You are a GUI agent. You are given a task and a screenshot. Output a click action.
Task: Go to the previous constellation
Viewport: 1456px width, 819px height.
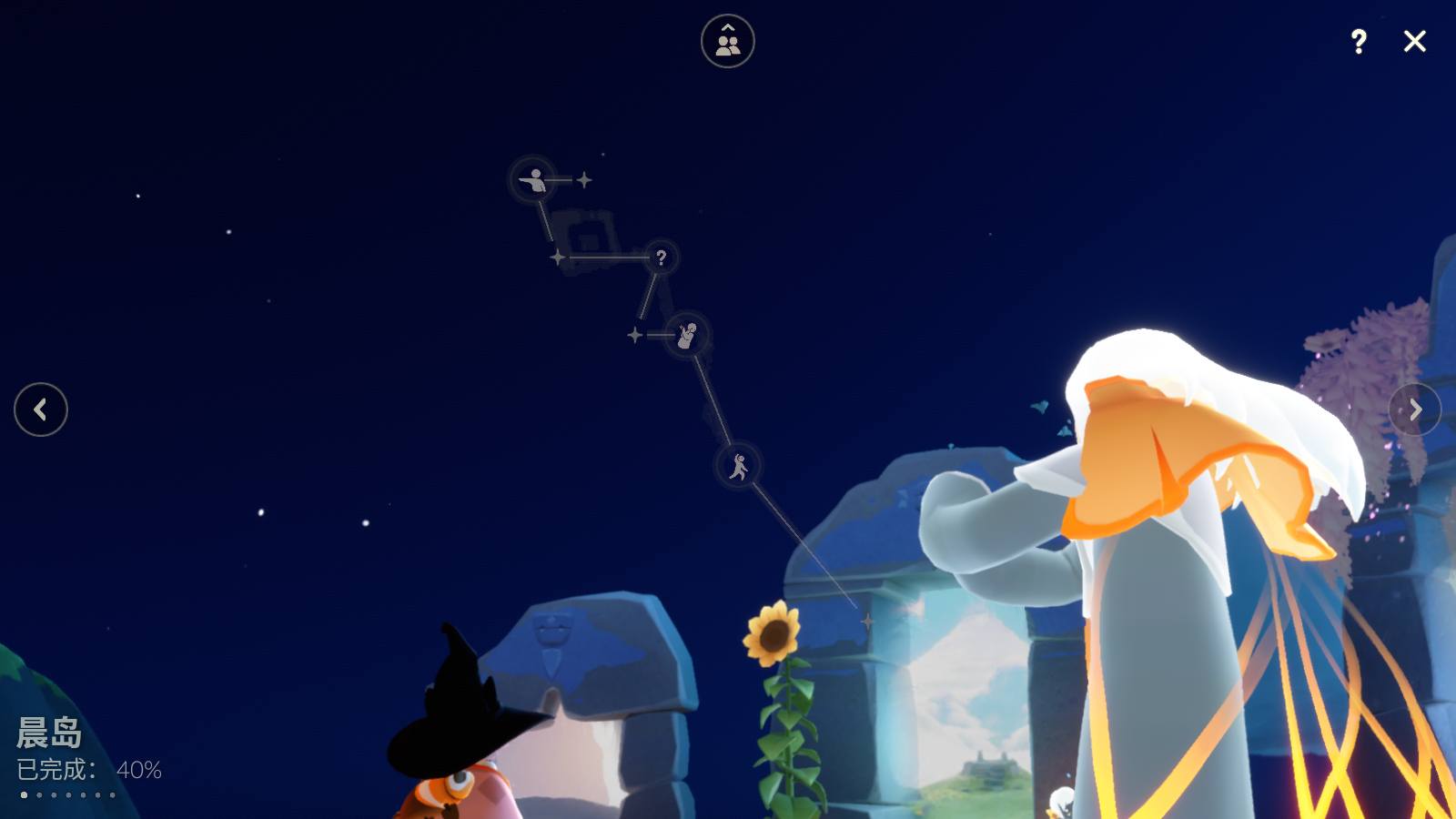41,409
